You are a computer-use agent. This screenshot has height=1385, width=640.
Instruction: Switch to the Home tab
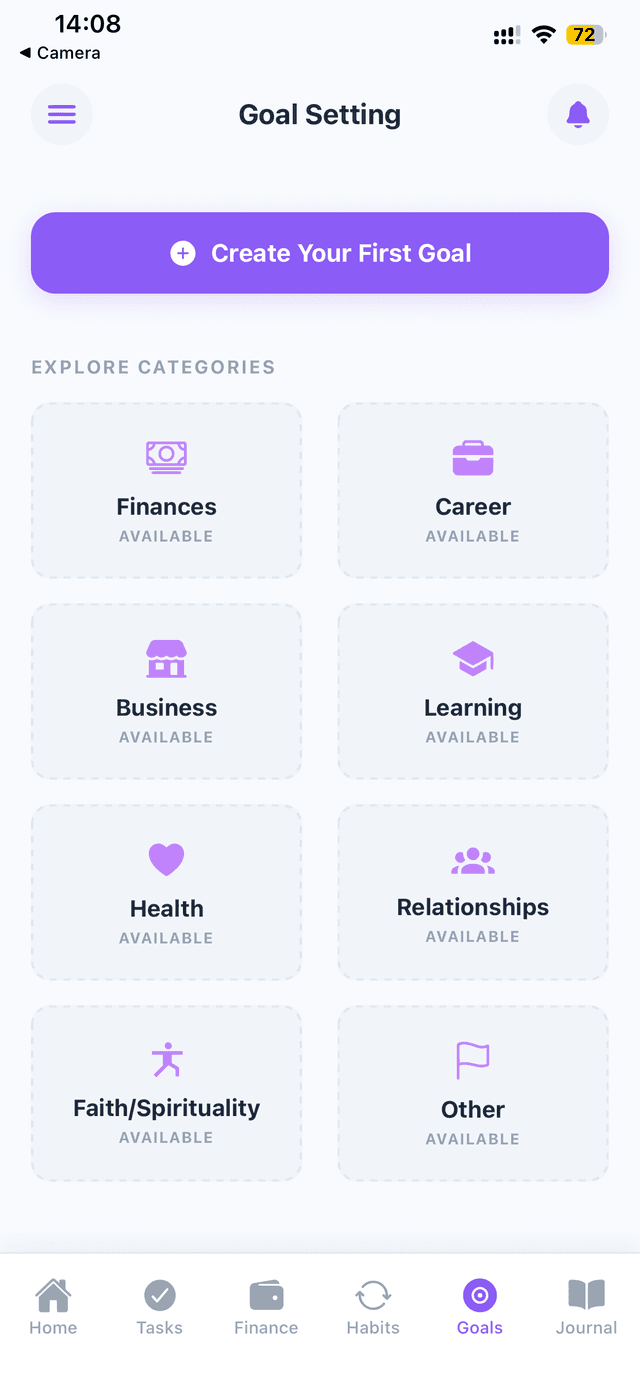tap(53, 1308)
